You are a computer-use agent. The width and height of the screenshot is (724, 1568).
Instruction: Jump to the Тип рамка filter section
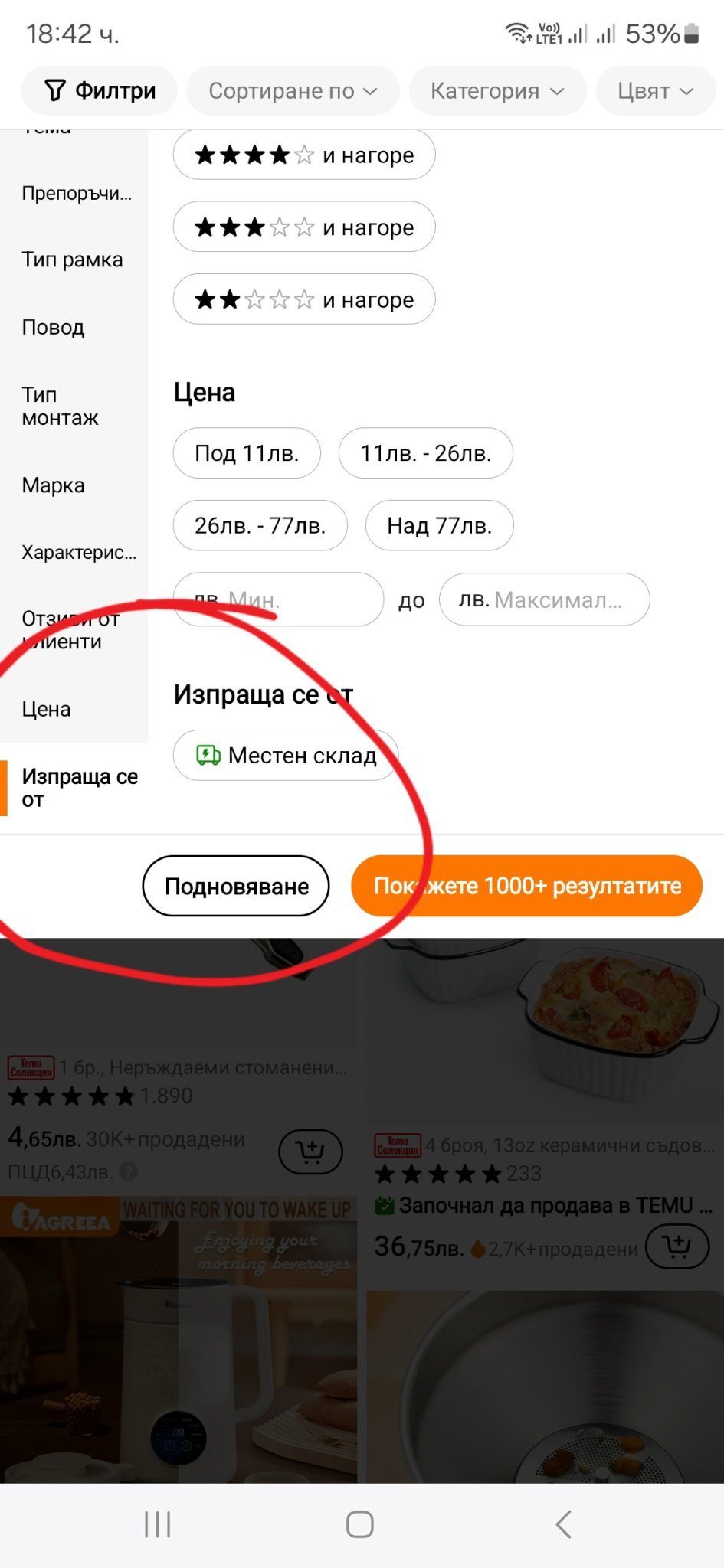[73, 260]
